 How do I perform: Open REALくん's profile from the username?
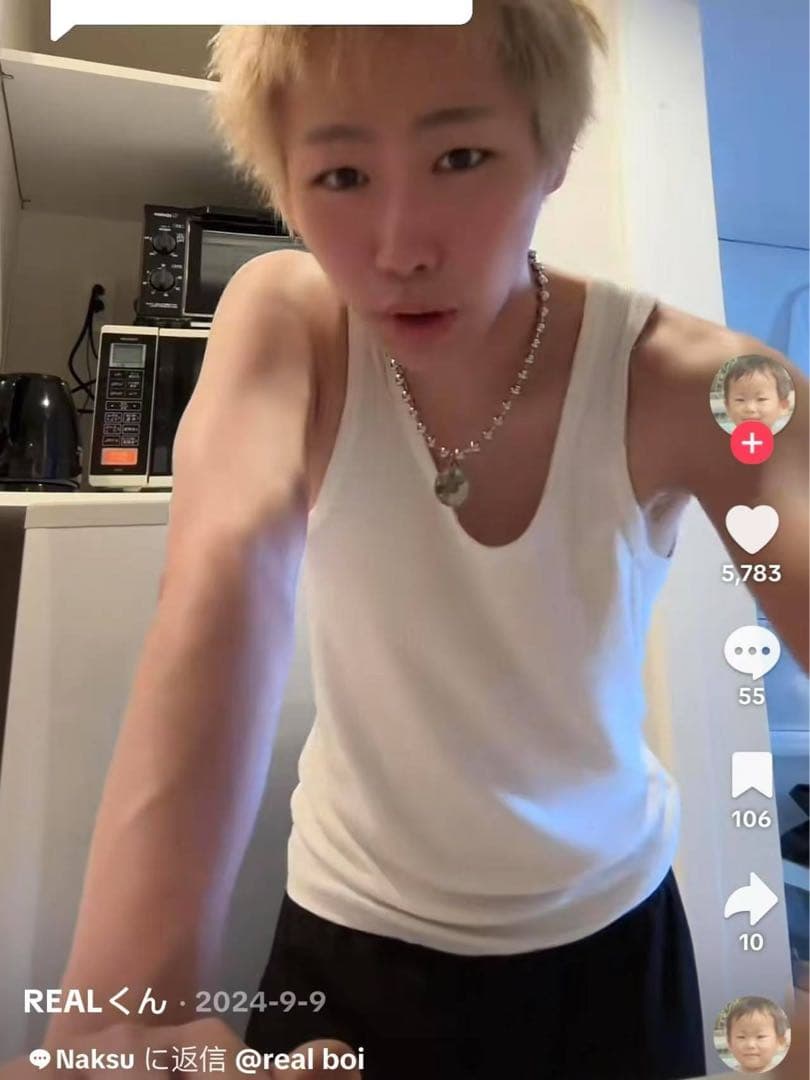pos(95,1002)
